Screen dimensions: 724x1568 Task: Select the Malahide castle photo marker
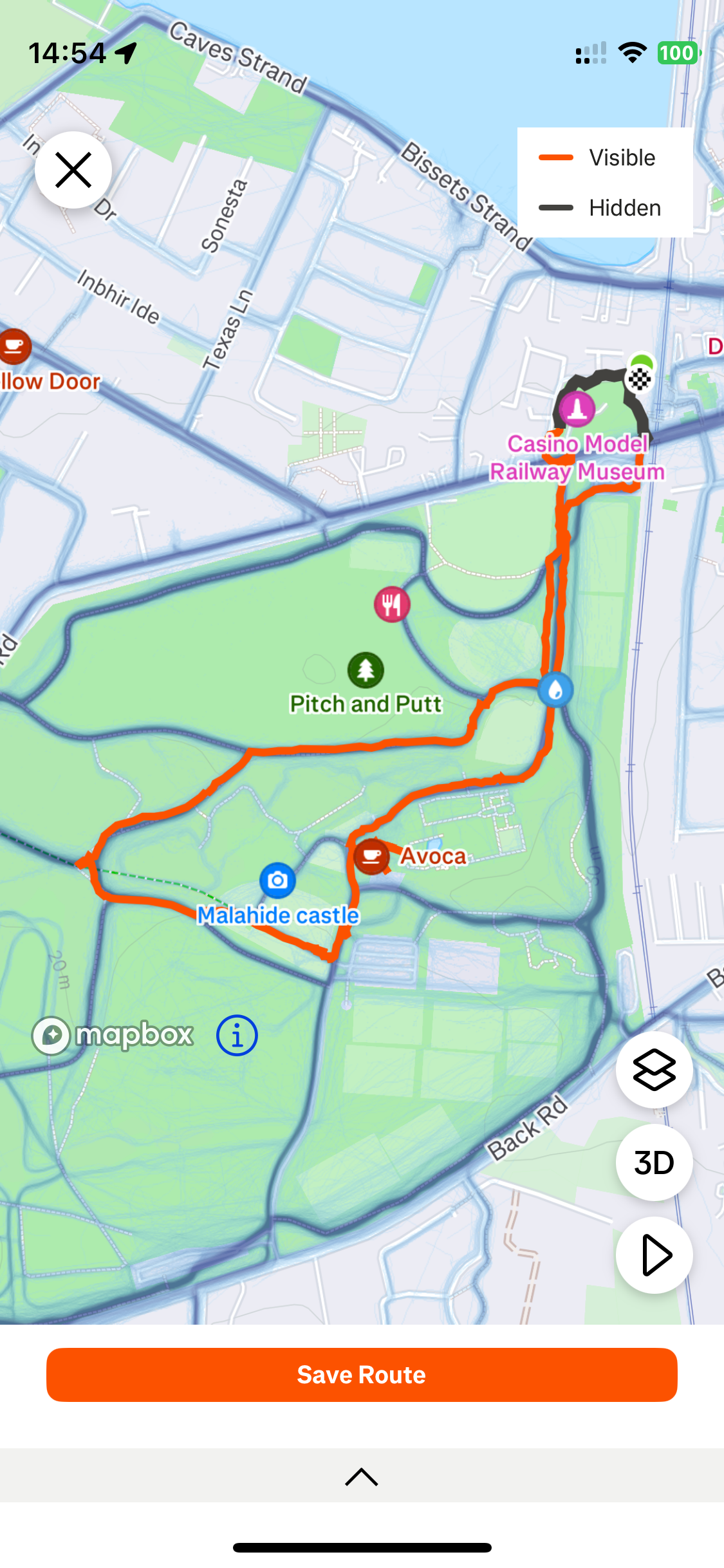(x=277, y=880)
